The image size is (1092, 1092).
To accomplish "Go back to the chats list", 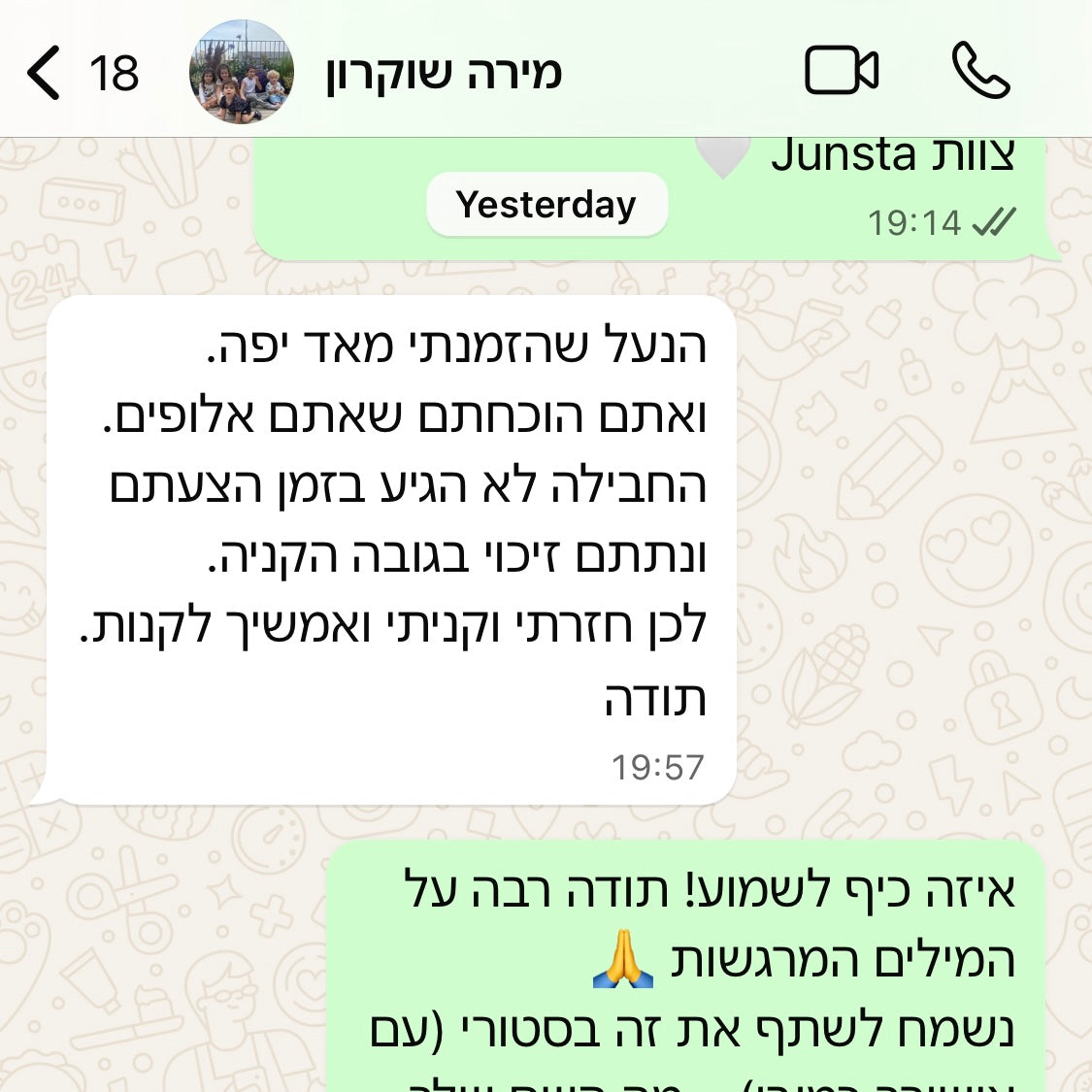I will pyautogui.click(x=45, y=73).
